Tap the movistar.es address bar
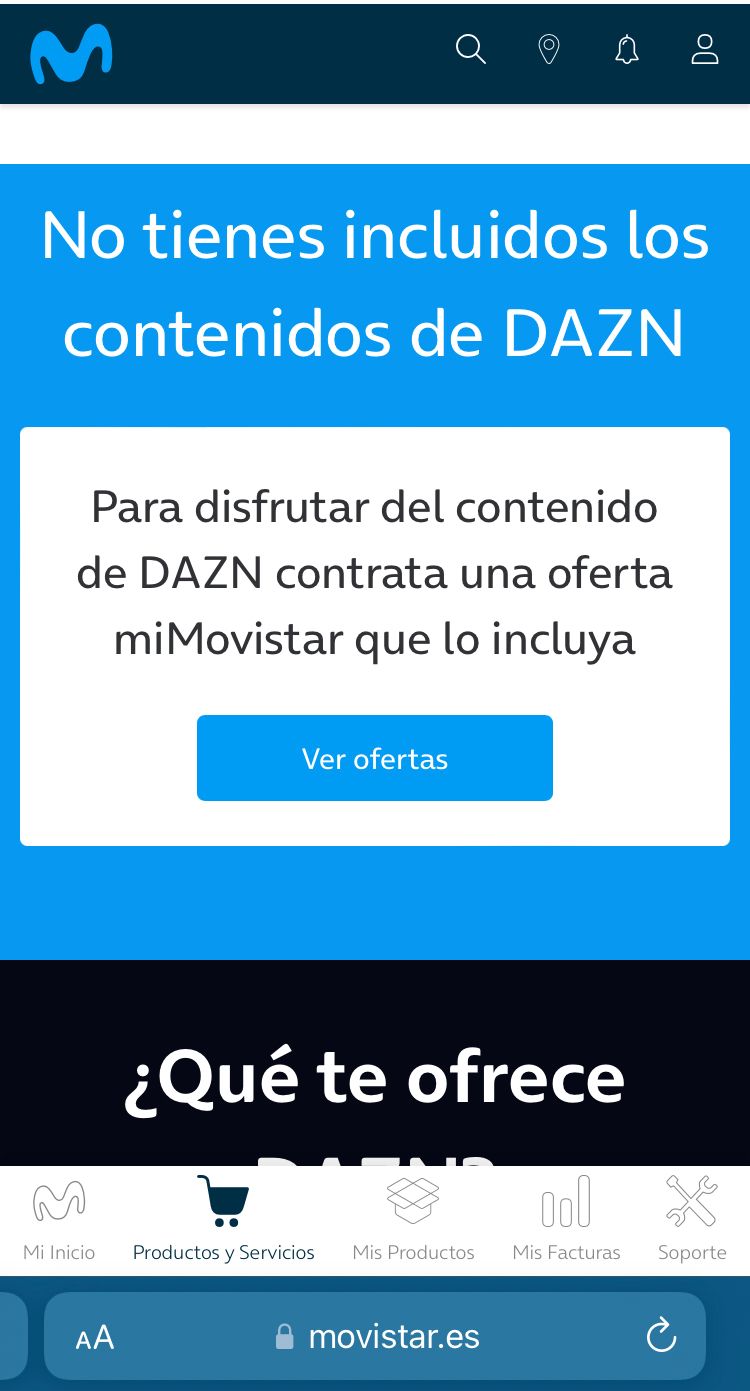The height and width of the screenshot is (1391, 750). coord(380,1336)
